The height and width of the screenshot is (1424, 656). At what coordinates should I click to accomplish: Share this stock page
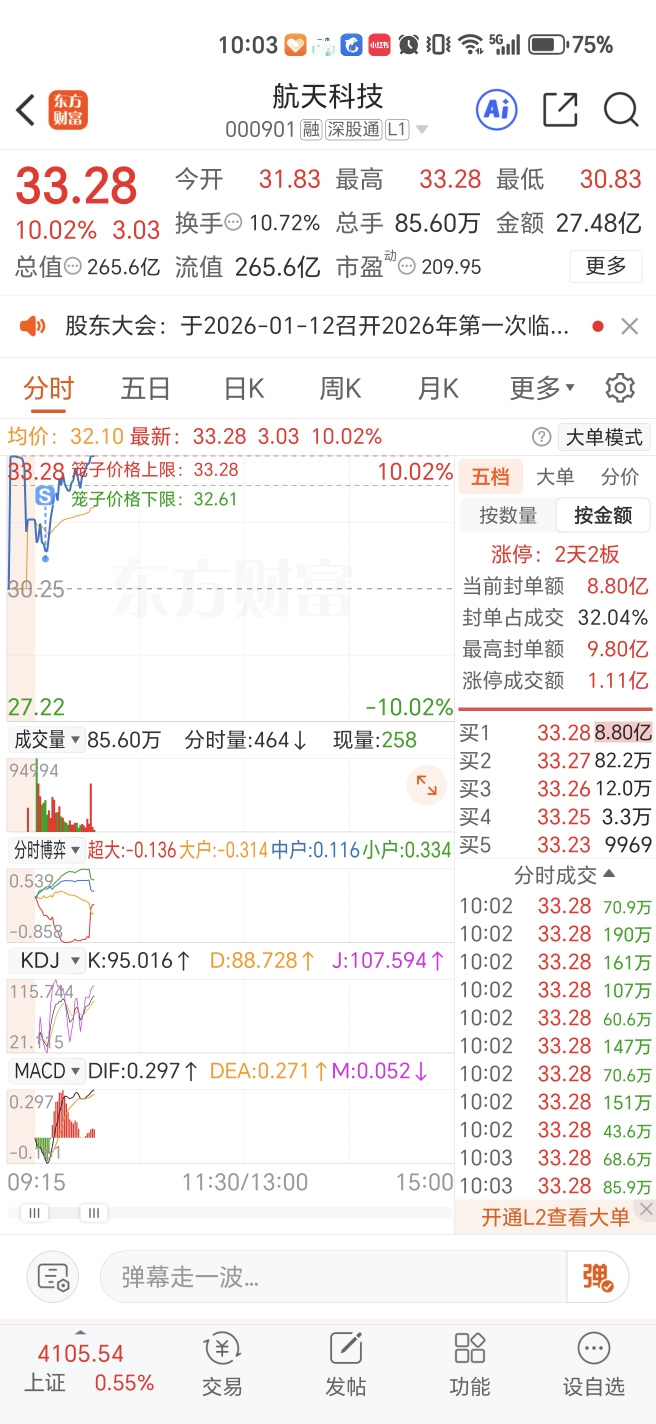(x=560, y=110)
